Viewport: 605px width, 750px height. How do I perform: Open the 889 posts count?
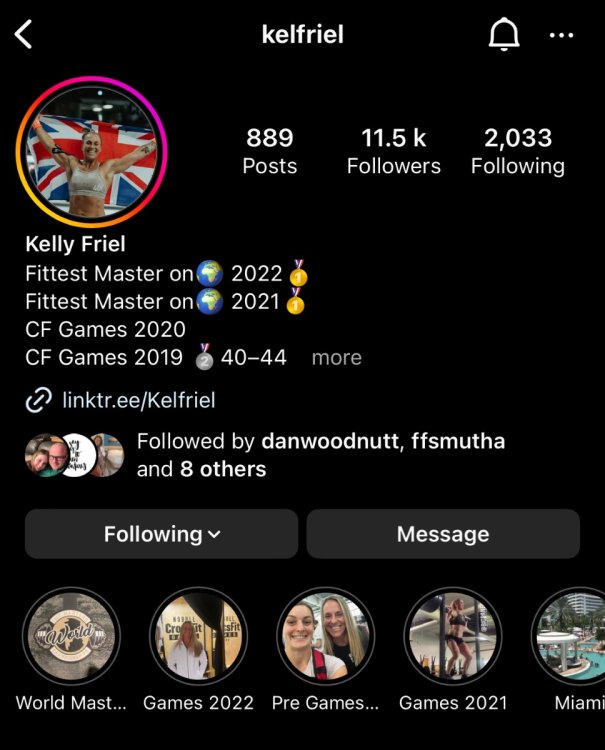click(x=270, y=151)
